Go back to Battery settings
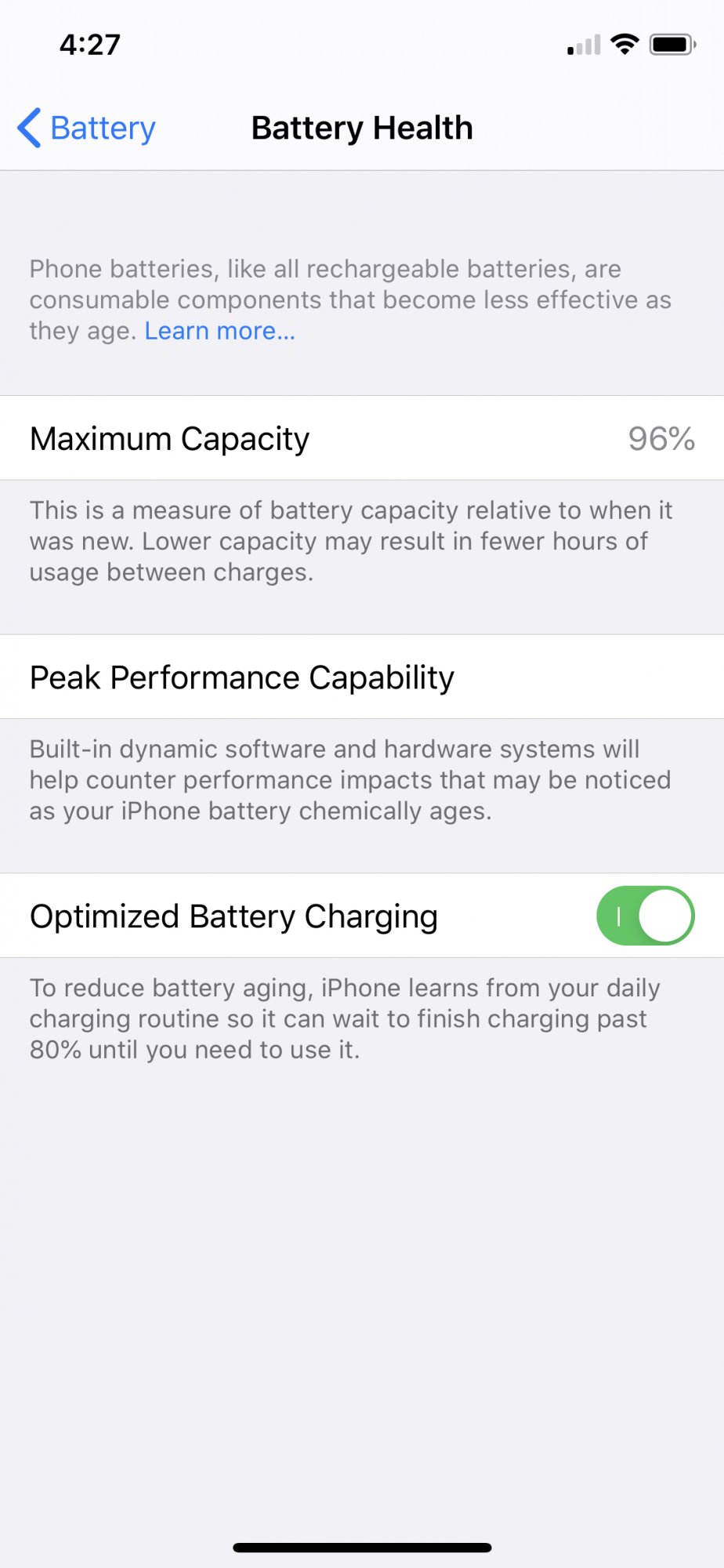Screen dimensions: 724x1568 [87, 128]
